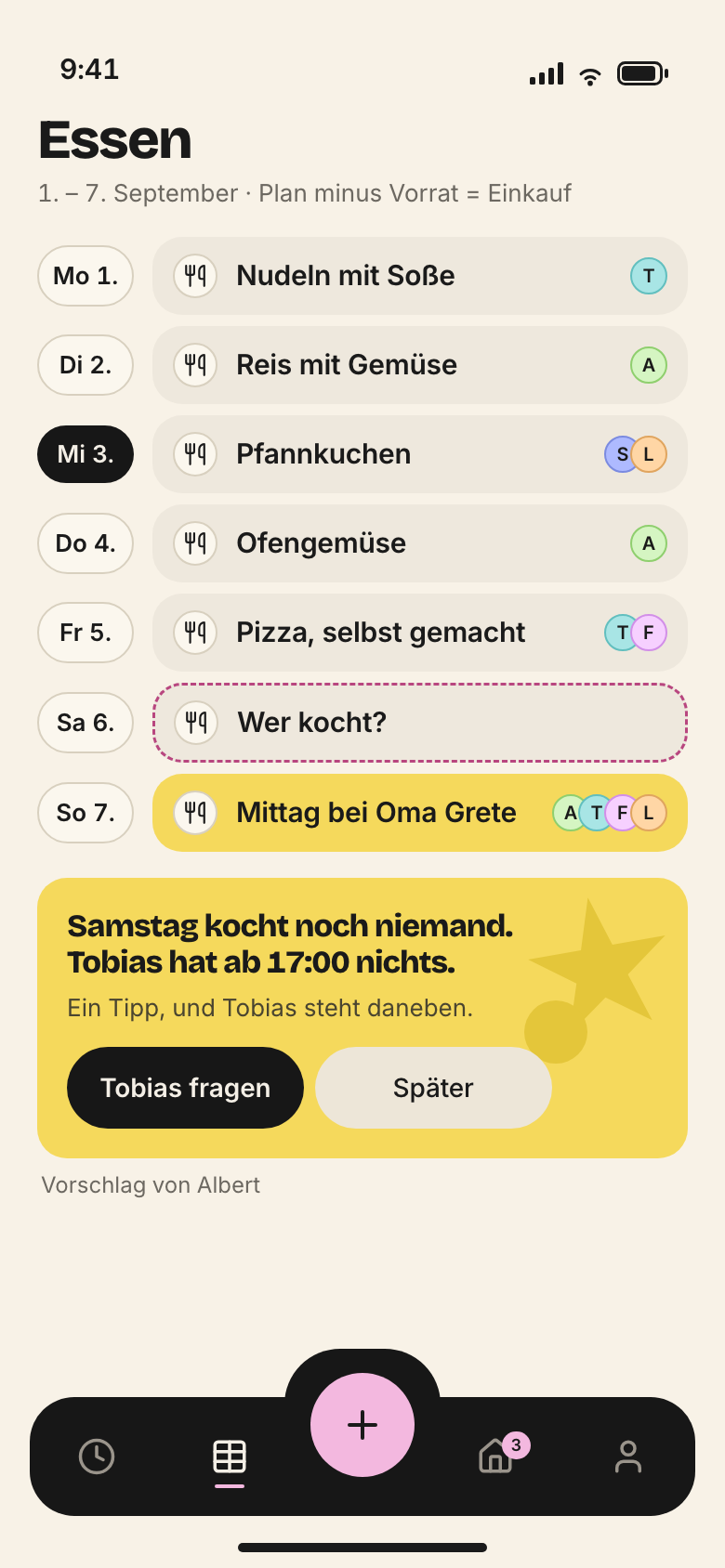Viewport: 725px width, 1568px height.
Task: Open the home tab with badge 3
Action: (497, 1455)
